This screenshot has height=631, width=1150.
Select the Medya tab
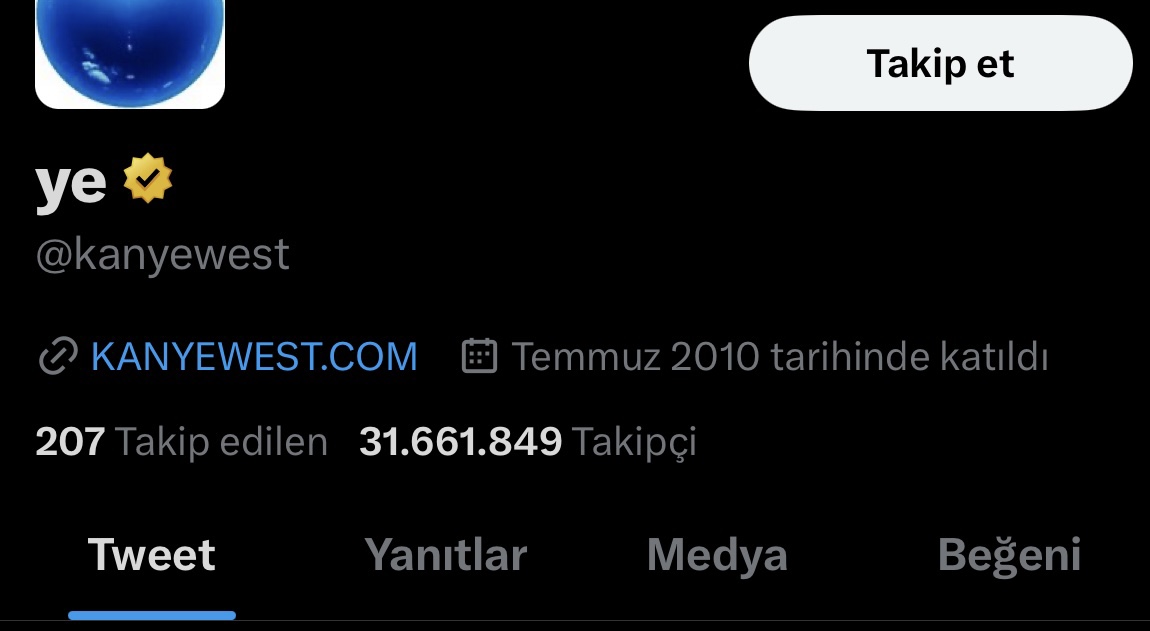click(717, 555)
